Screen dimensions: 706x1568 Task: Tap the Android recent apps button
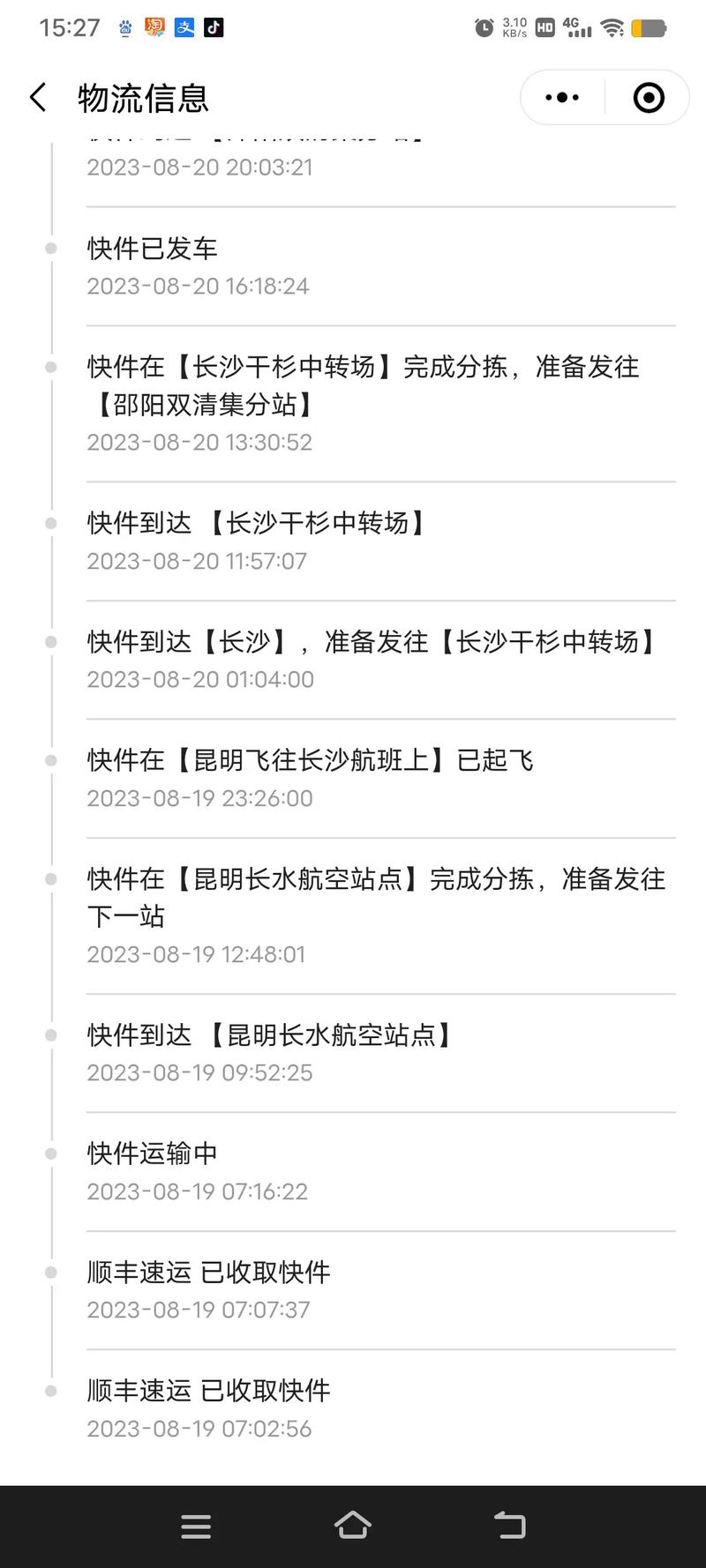(196, 1527)
